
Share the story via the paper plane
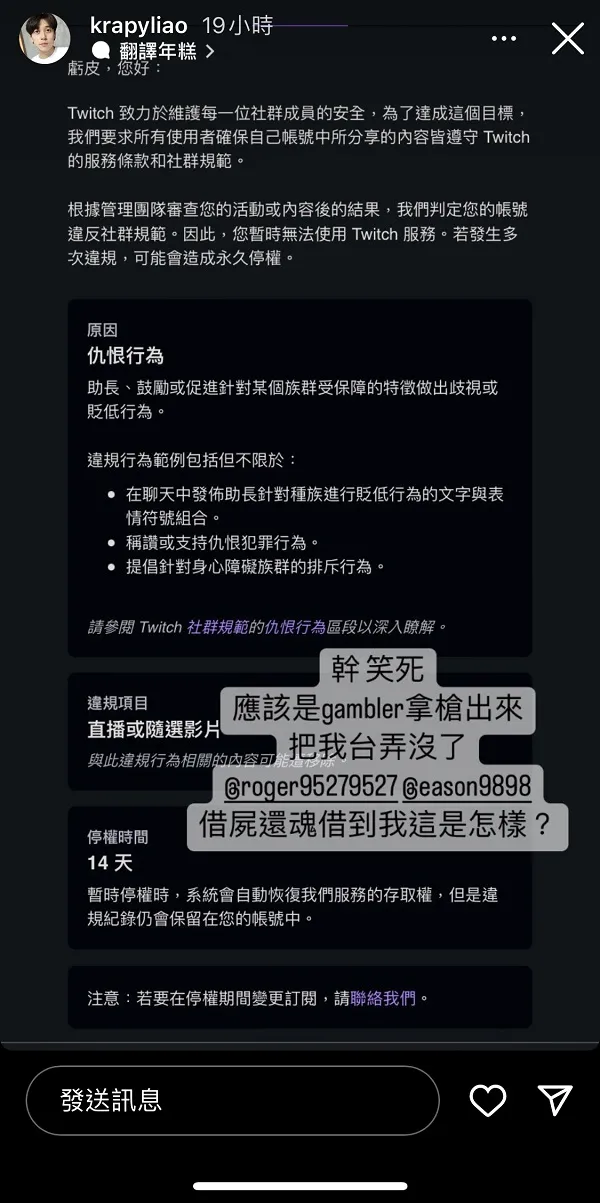coord(555,1100)
